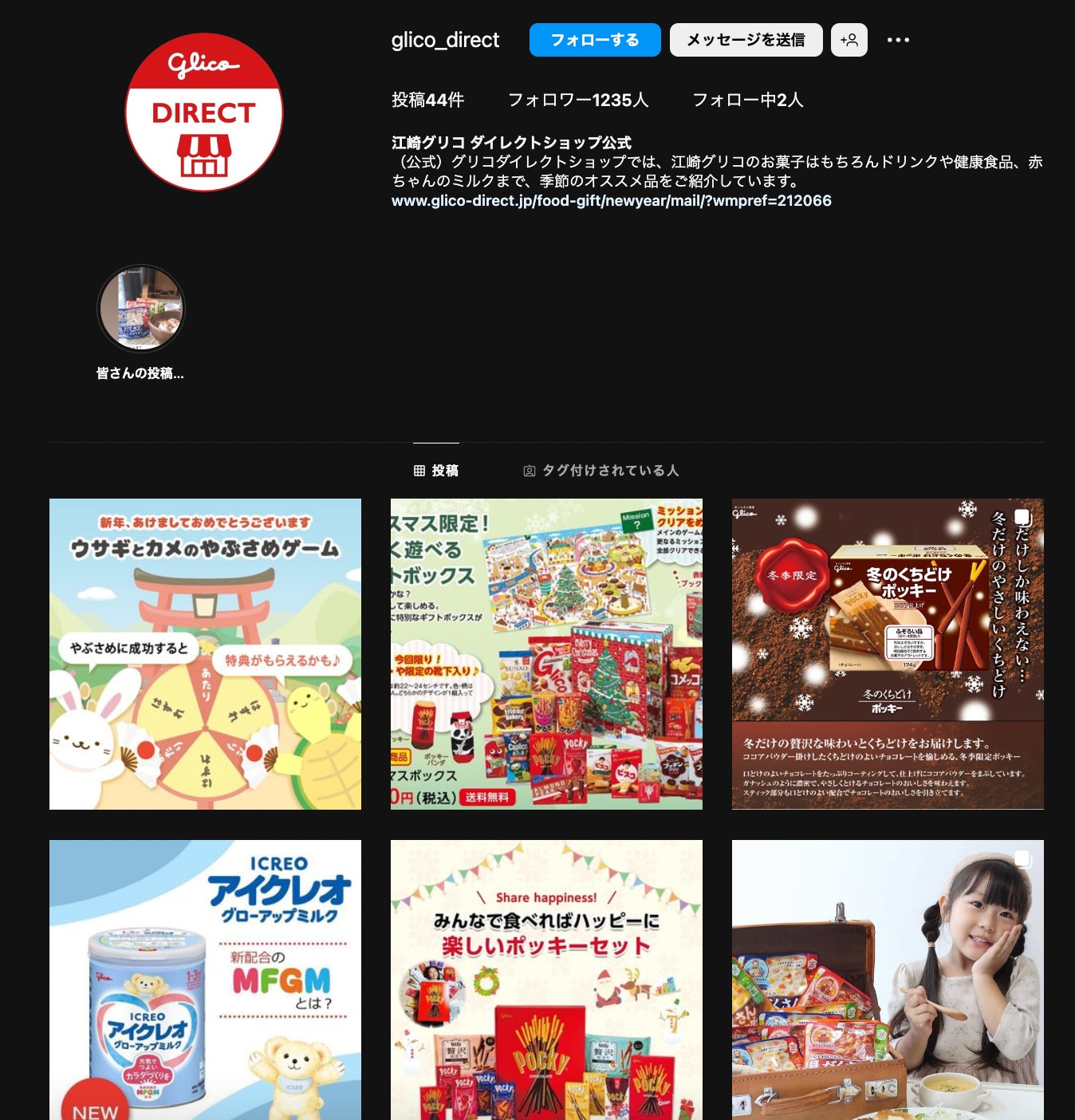Open the glico-direct.jp website link
Image resolution: width=1075 pixels, height=1120 pixels.
point(611,201)
